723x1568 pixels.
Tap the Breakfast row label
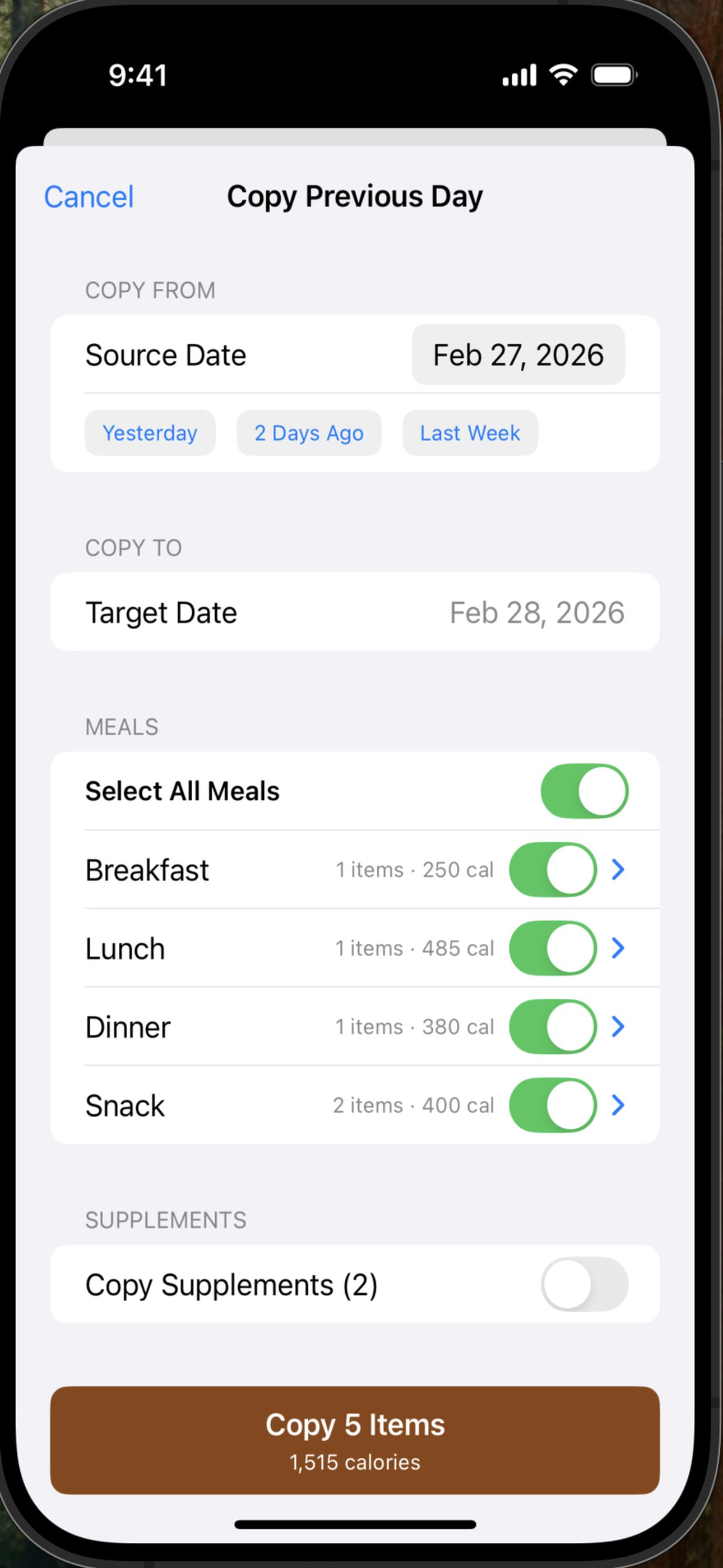point(147,869)
